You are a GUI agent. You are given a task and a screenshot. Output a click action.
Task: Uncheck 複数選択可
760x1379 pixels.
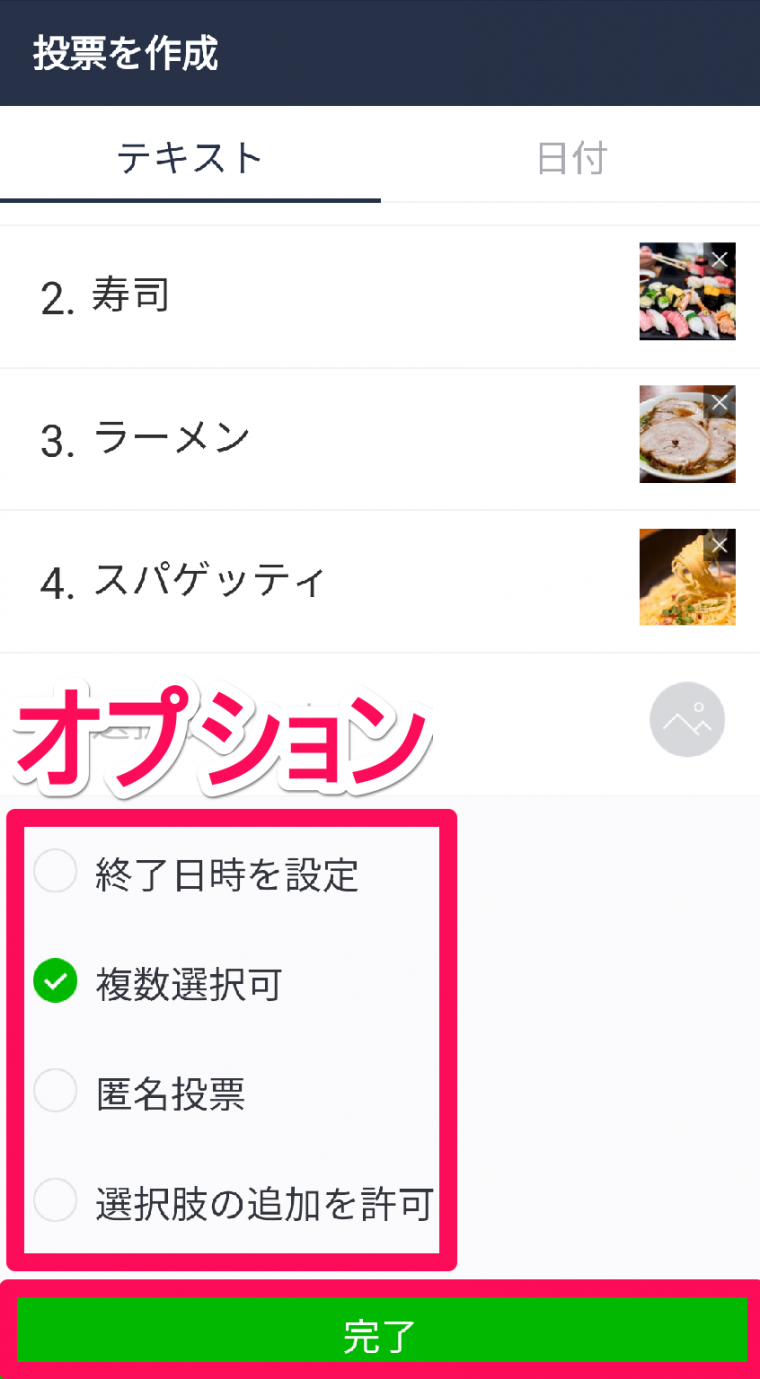(x=55, y=982)
